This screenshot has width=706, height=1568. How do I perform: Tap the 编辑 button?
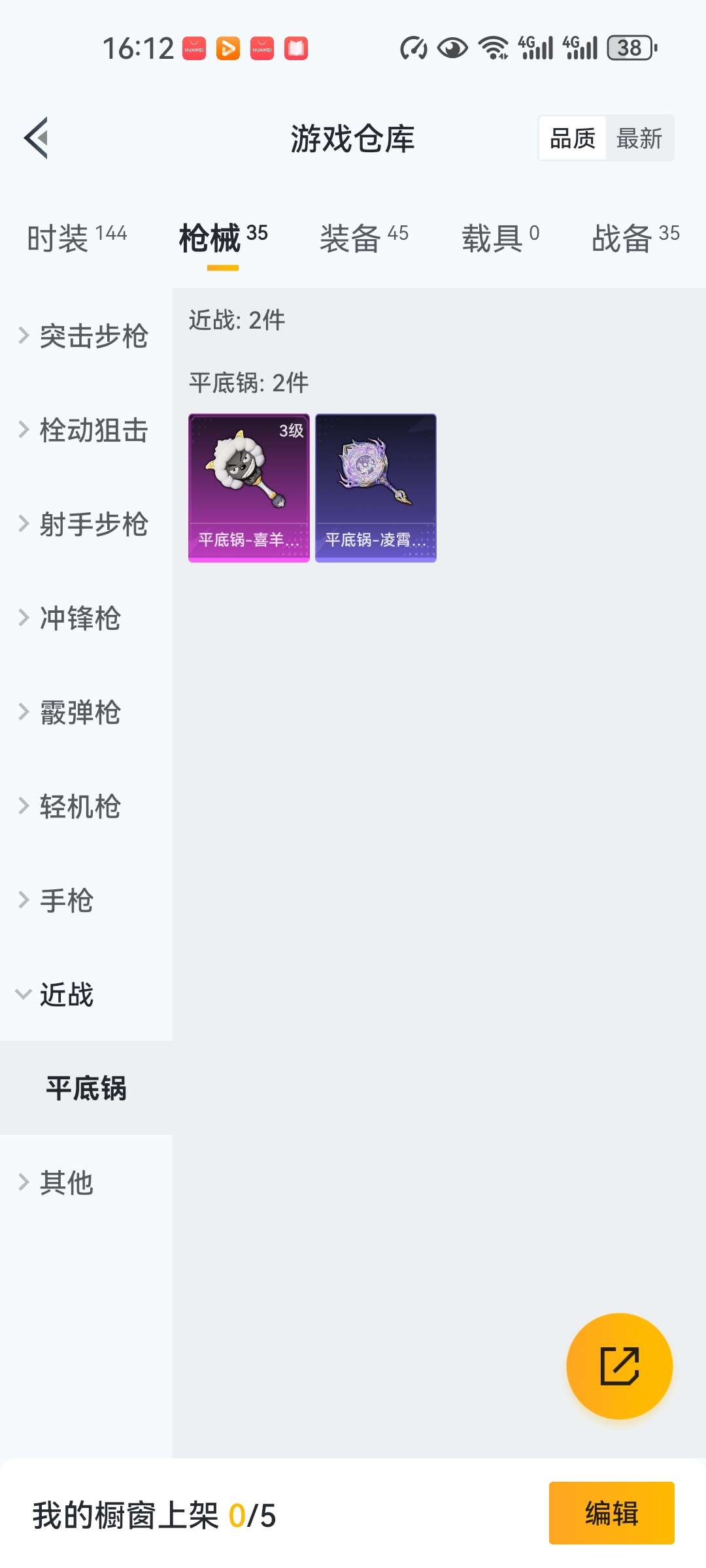tap(611, 1513)
